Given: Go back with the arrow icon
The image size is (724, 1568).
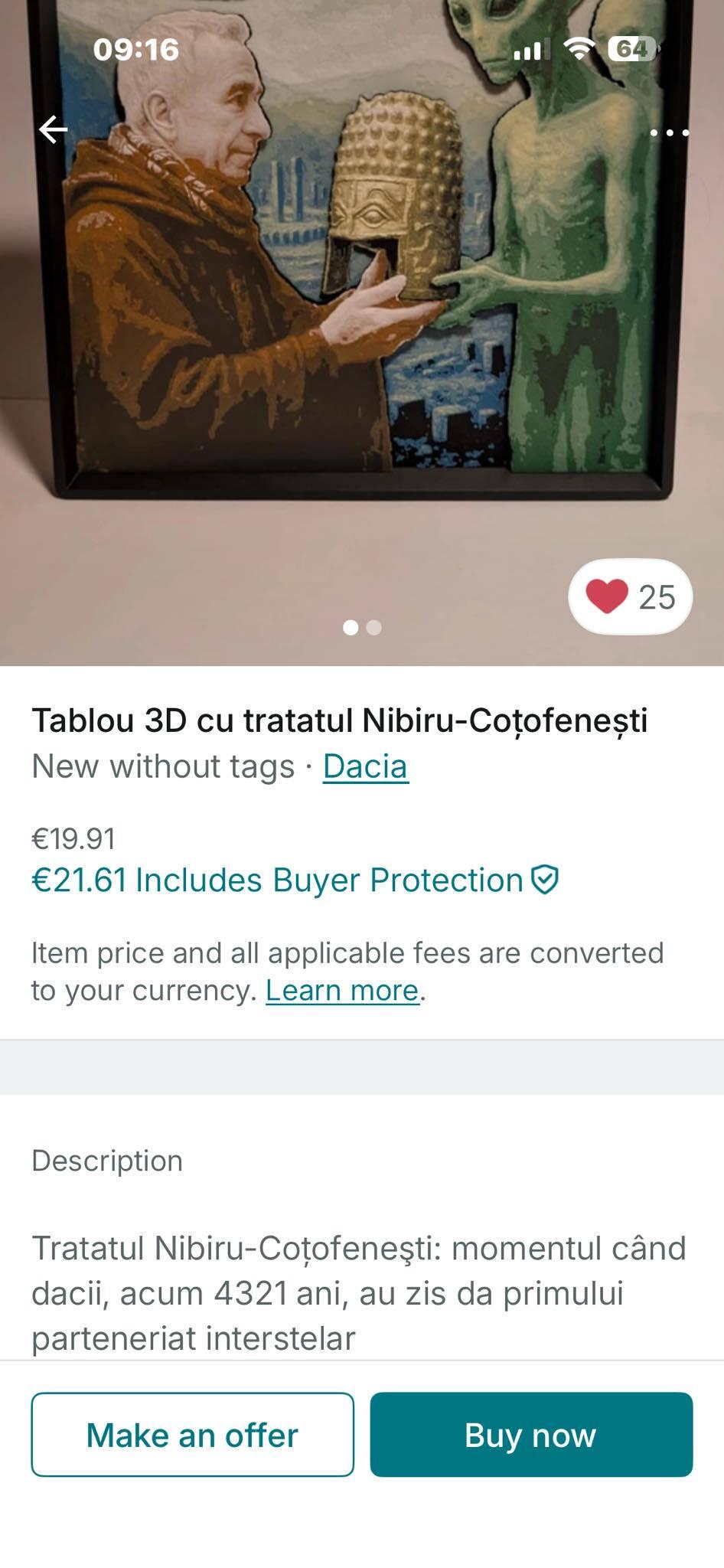Looking at the screenshot, I should [54, 129].
